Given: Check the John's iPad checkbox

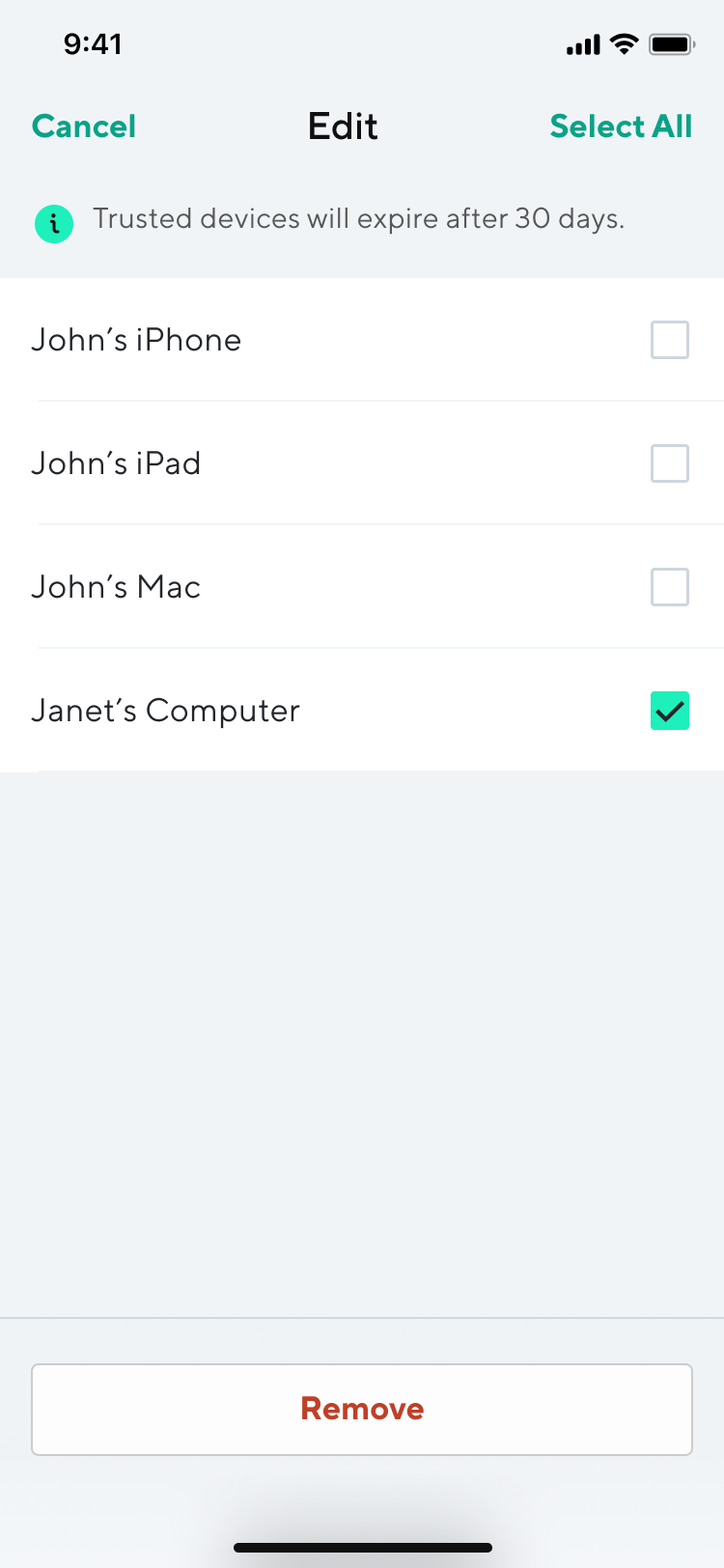Looking at the screenshot, I should coord(669,463).
